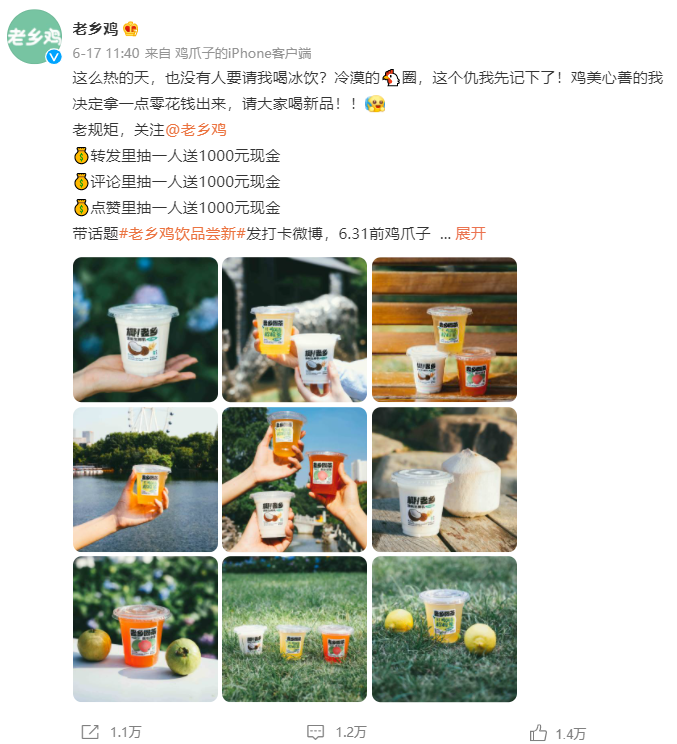Open the 老乡鸡 account name
Viewport: 677px width, 744px height.
[x=95, y=28]
